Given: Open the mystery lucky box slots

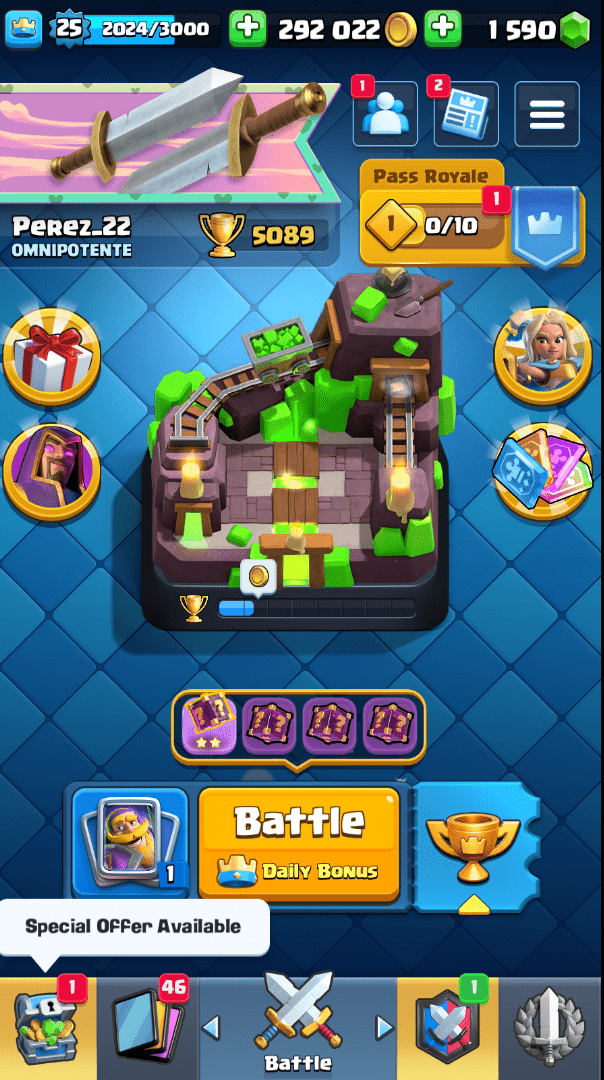Looking at the screenshot, I should pos(298,724).
